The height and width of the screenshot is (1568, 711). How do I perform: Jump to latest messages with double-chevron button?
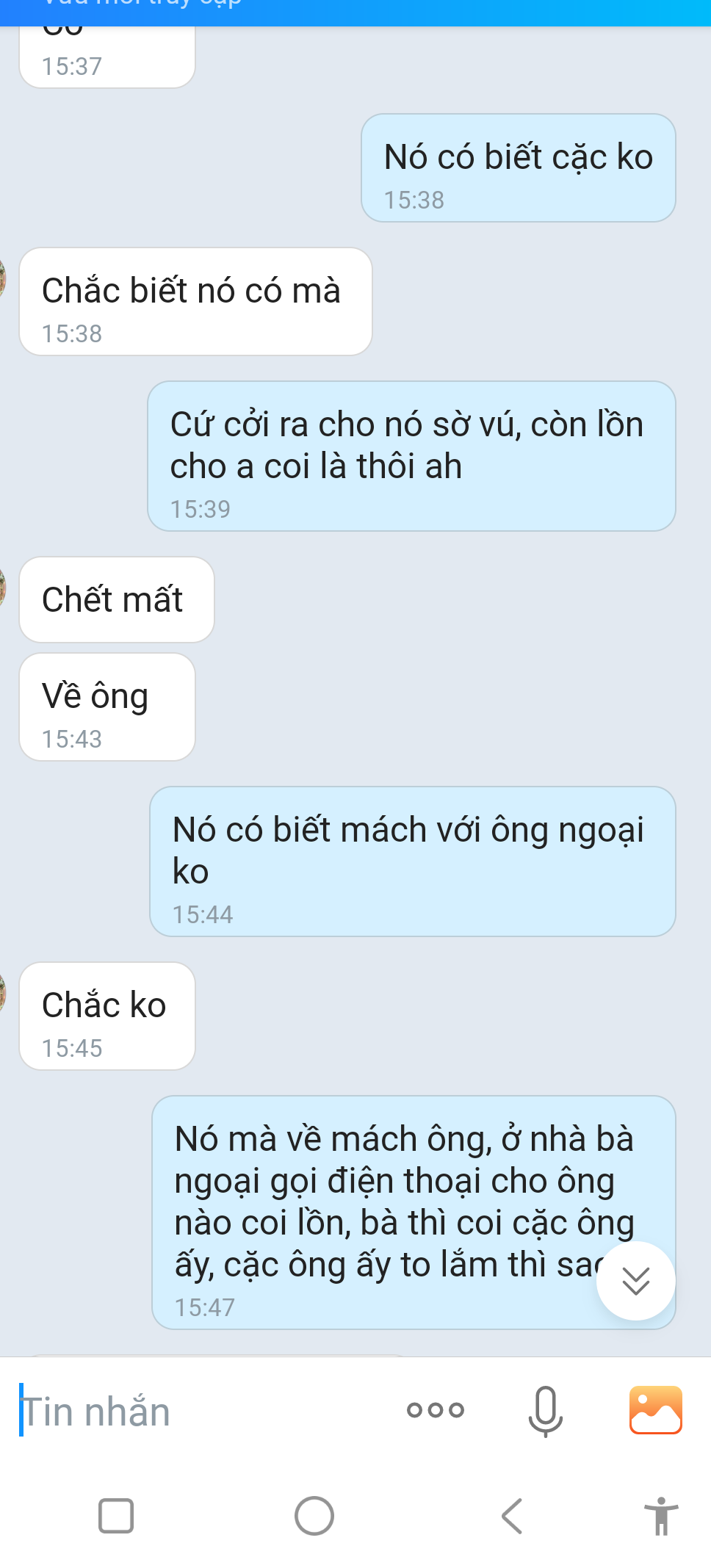point(635,1281)
